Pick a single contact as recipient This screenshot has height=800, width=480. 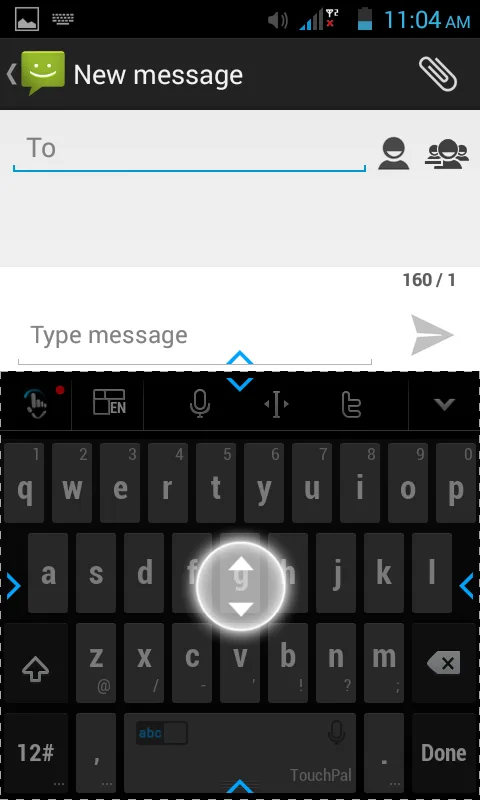pyautogui.click(x=393, y=154)
